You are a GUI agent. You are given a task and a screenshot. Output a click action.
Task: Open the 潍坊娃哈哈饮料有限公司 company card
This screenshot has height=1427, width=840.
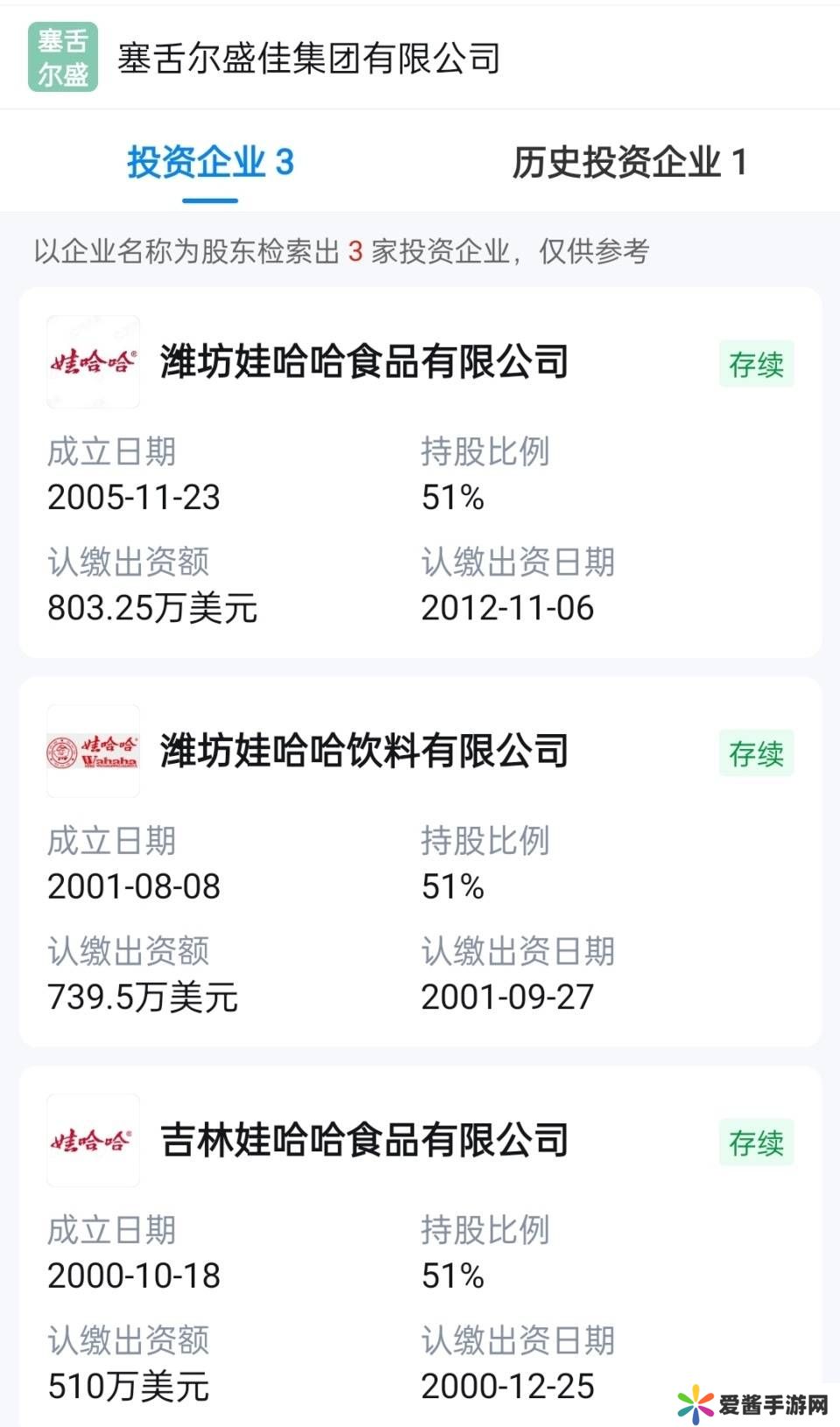(x=364, y=752)
